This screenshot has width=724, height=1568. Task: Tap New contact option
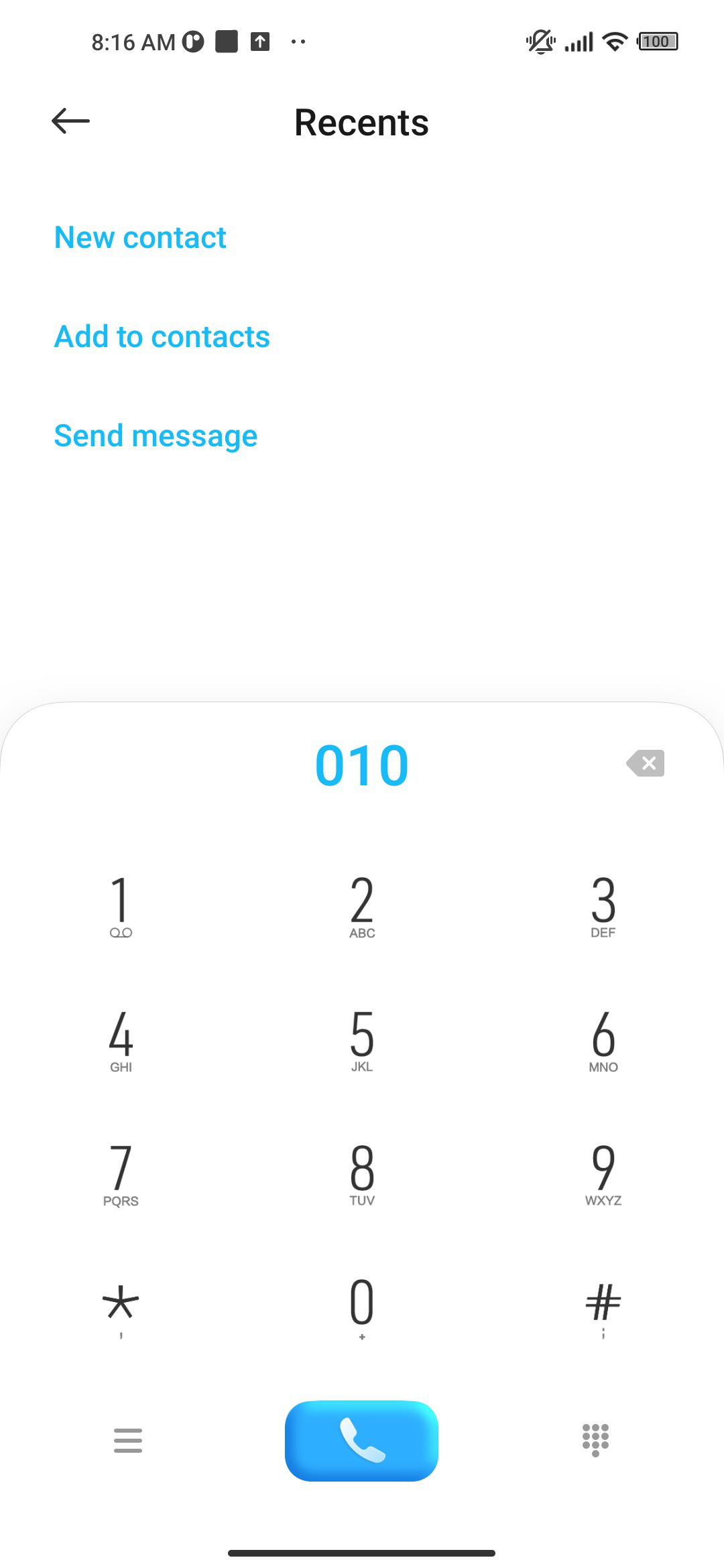tap(140, 237)
